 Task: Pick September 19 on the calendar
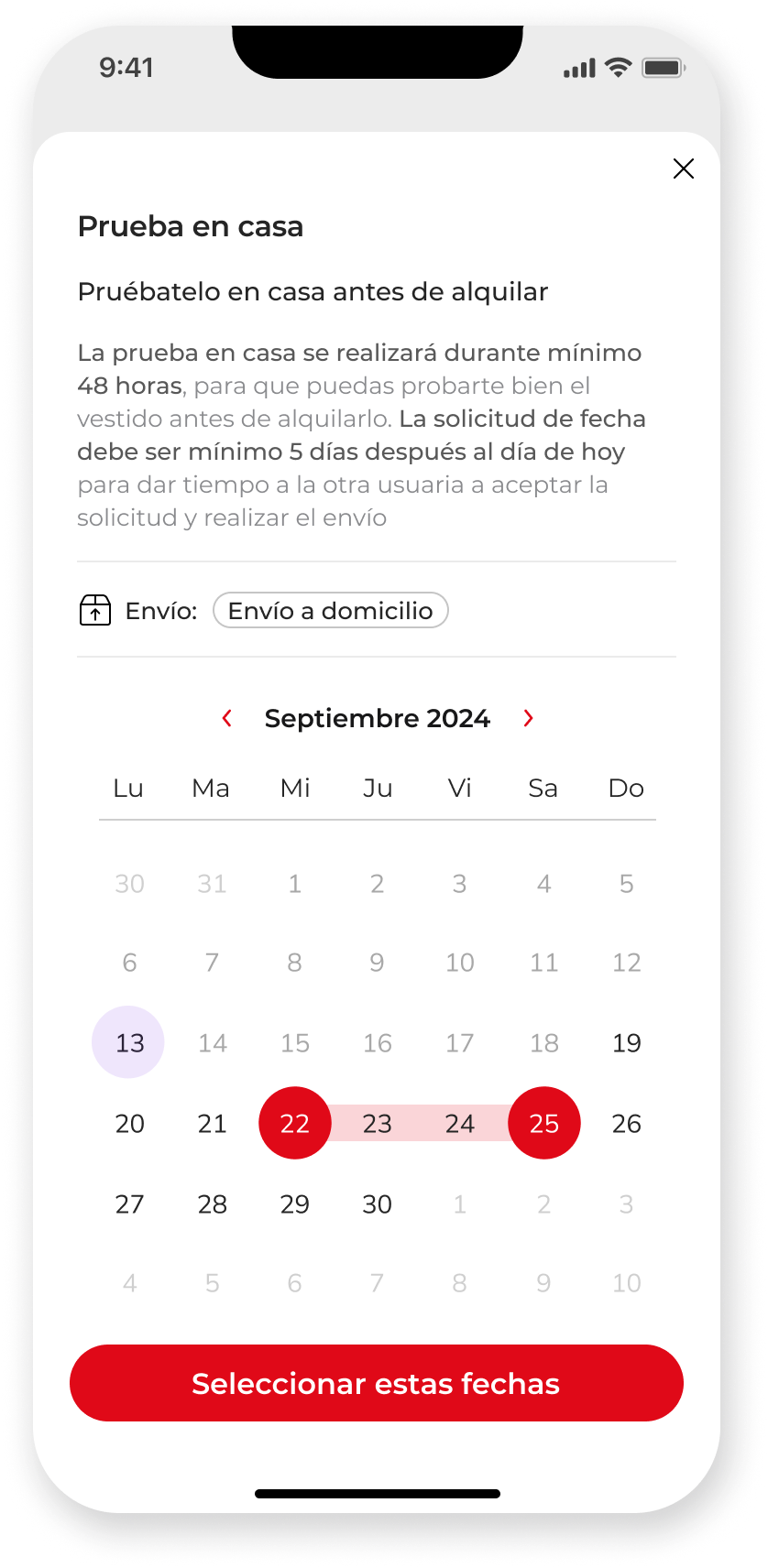[627, 1043]
